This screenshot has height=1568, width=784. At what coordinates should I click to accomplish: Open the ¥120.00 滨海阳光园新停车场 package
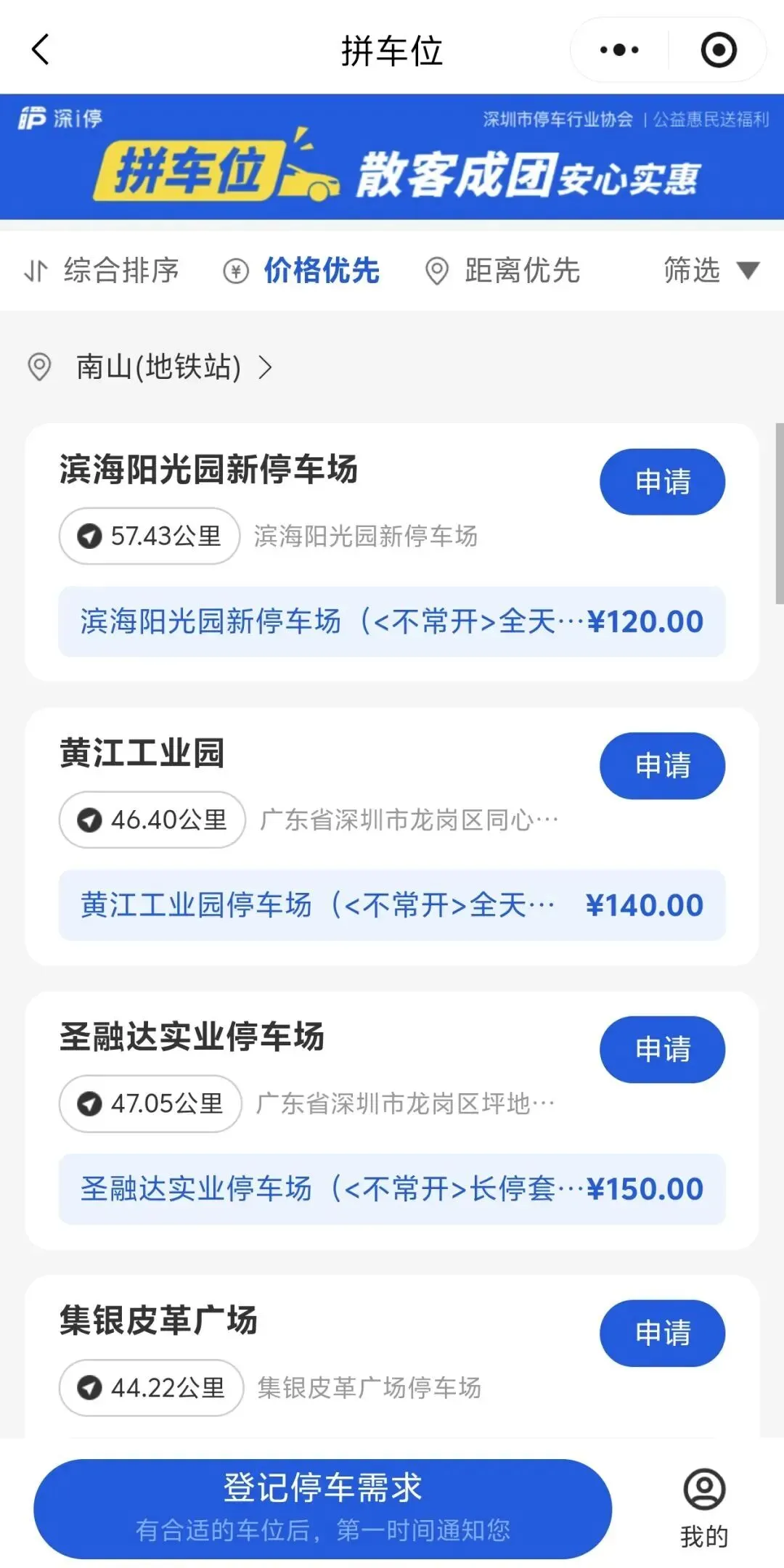click(392, 622)
